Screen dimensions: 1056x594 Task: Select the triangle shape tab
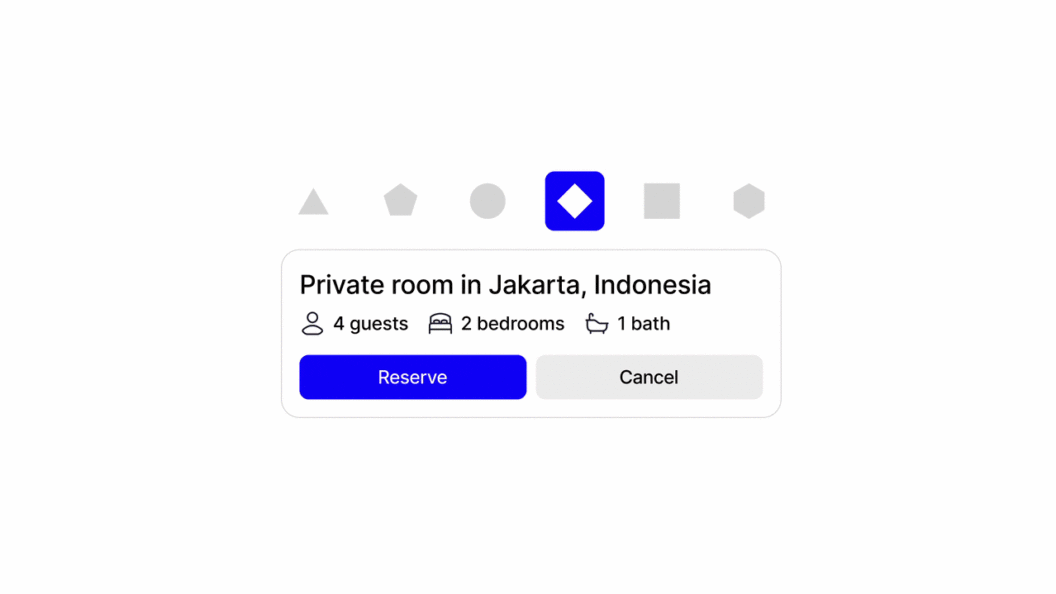coord(313,202)
